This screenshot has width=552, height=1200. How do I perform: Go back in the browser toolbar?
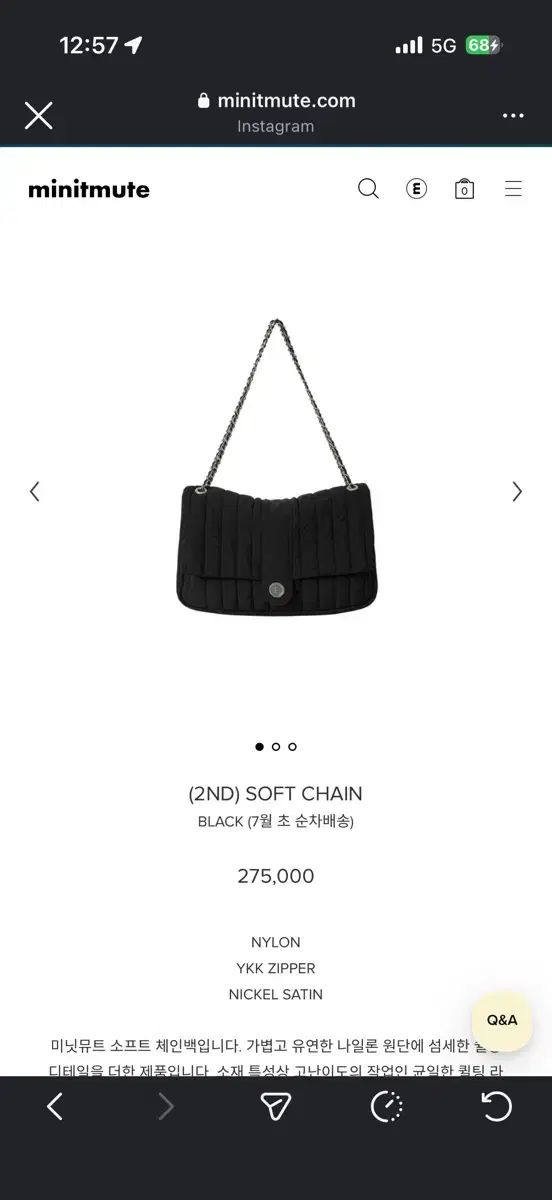coord(55,1106)
